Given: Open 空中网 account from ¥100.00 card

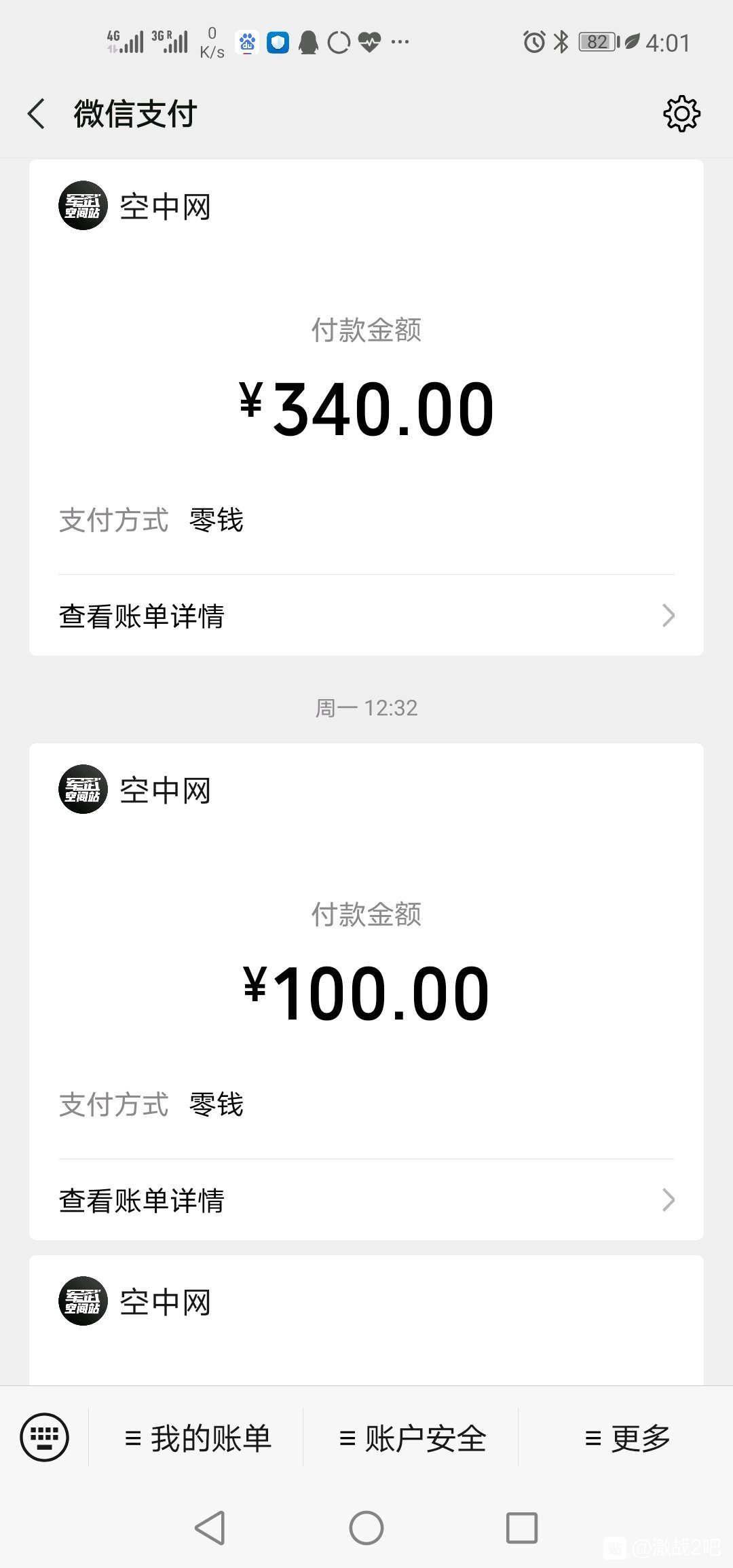Looking at the screenshot, I should [135, 790].
